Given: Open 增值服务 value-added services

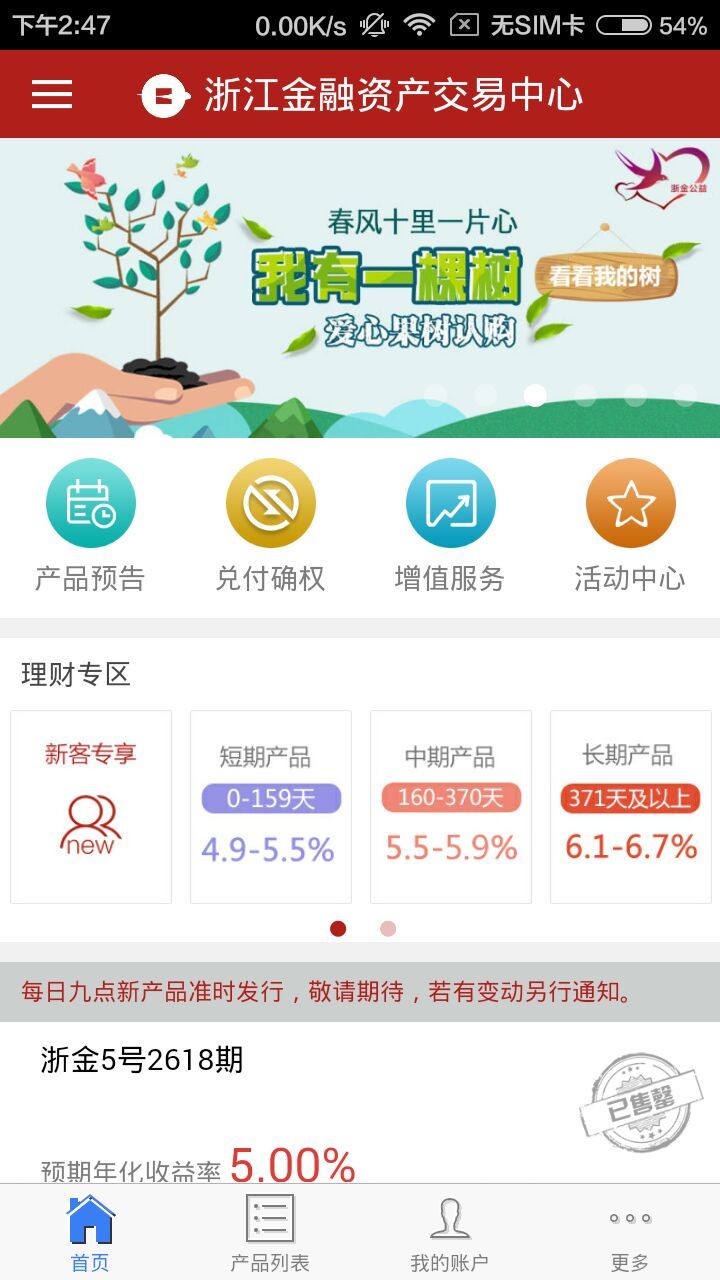Looking at the screenshot, I should pos(450,526).
